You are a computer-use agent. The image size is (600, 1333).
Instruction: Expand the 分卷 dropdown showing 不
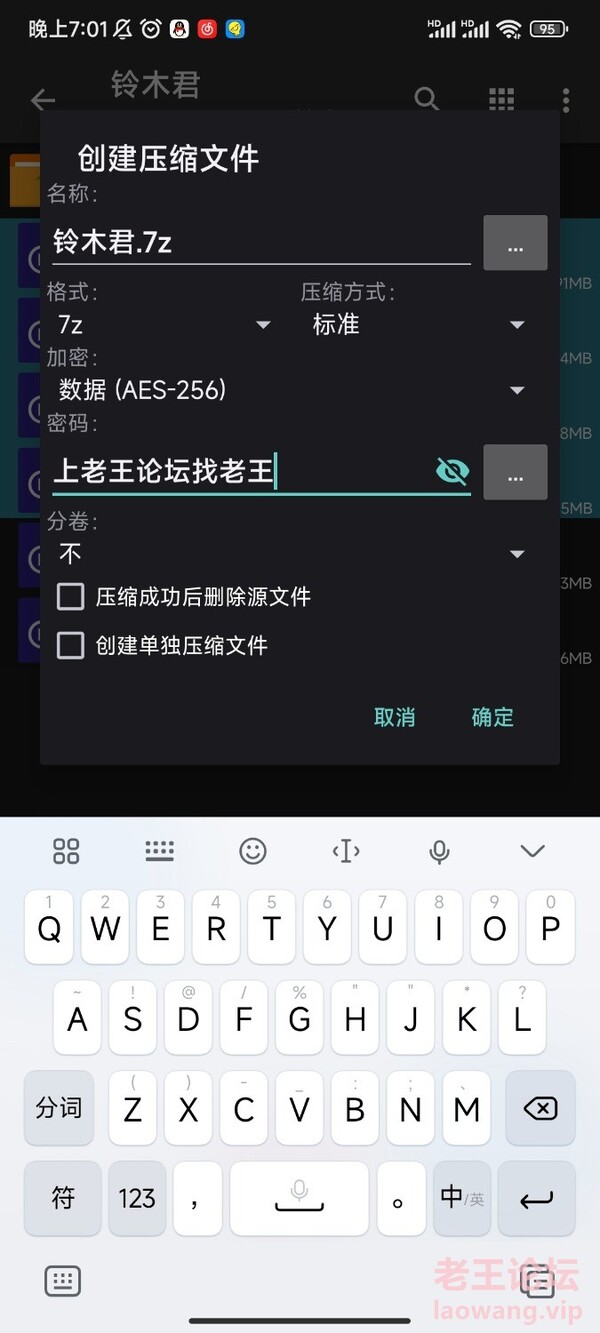(x=290, y=554)
